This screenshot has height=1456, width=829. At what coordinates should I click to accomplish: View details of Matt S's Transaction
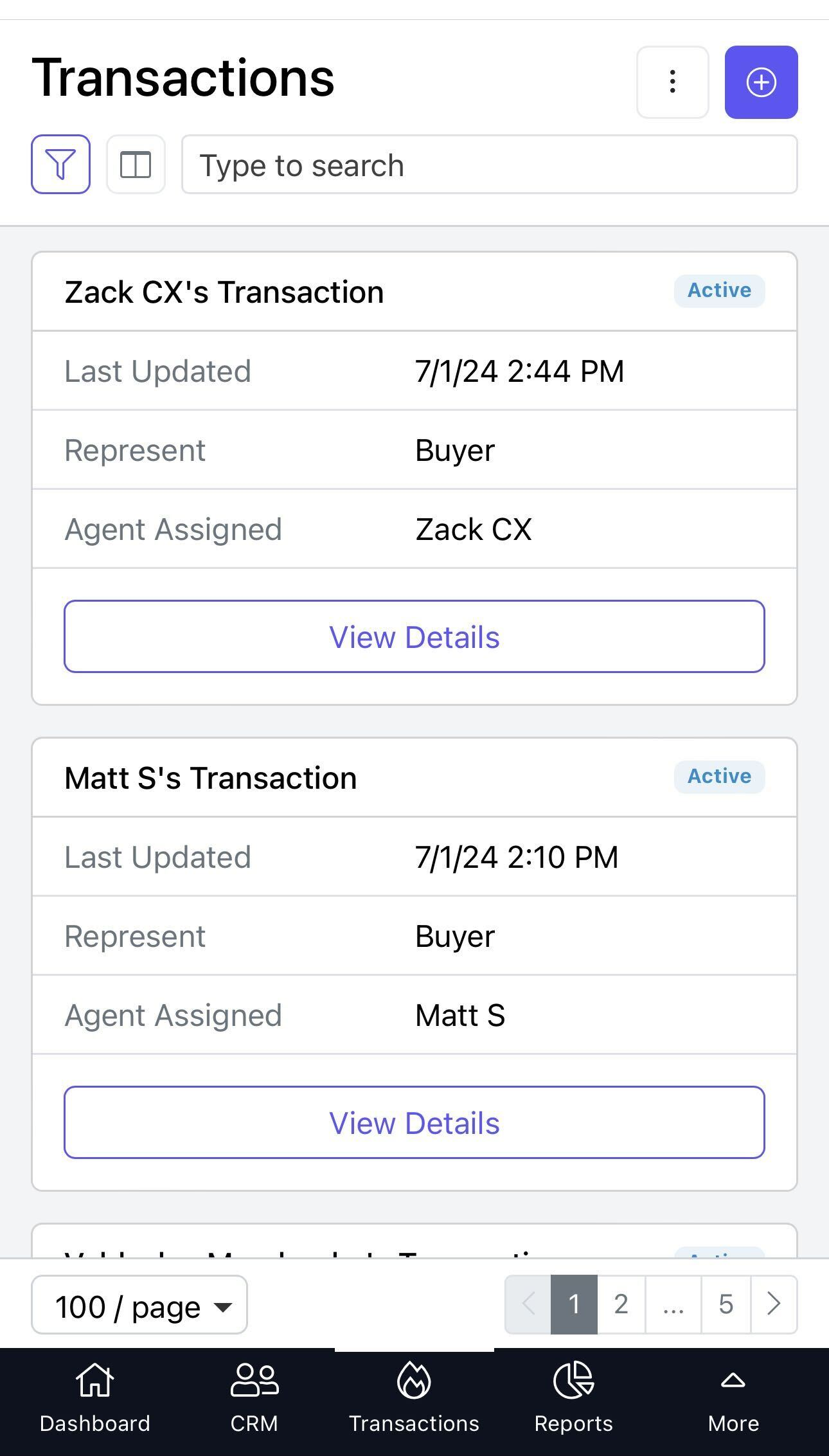tap(414, 1122)
